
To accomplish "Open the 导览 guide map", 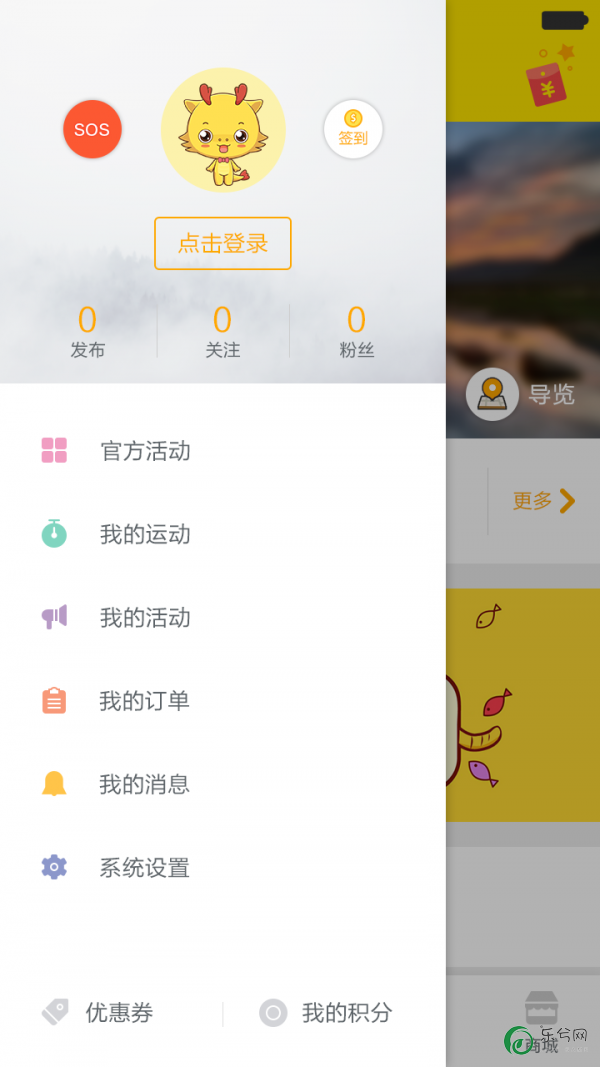I will pyautogui.click(x=521, y=394).
